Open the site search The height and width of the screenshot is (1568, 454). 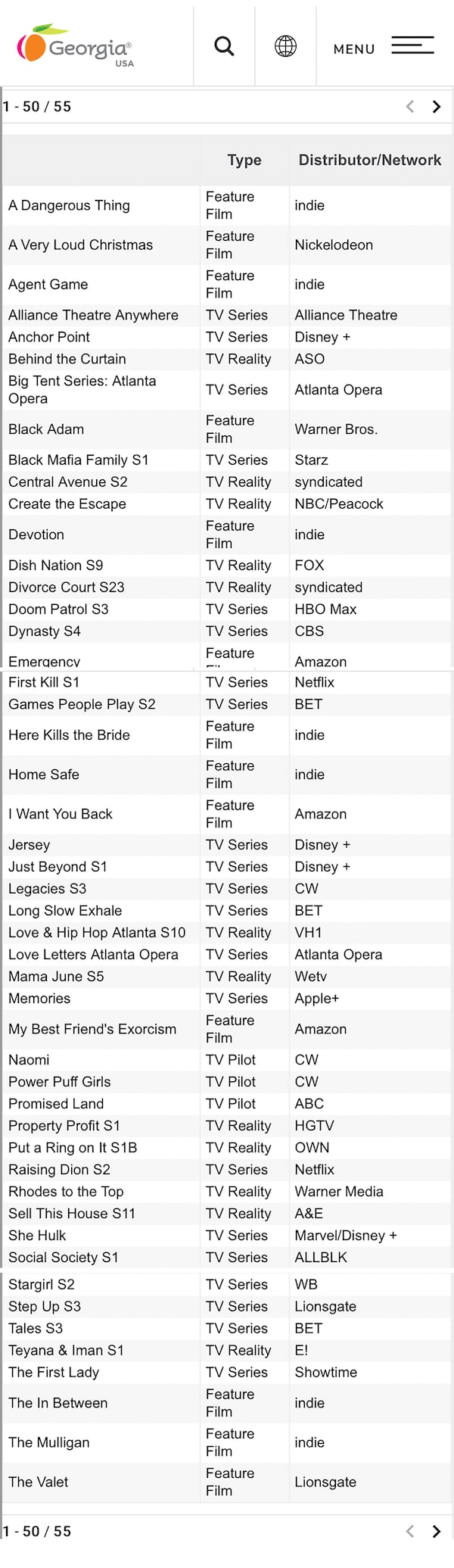point(224,47)
